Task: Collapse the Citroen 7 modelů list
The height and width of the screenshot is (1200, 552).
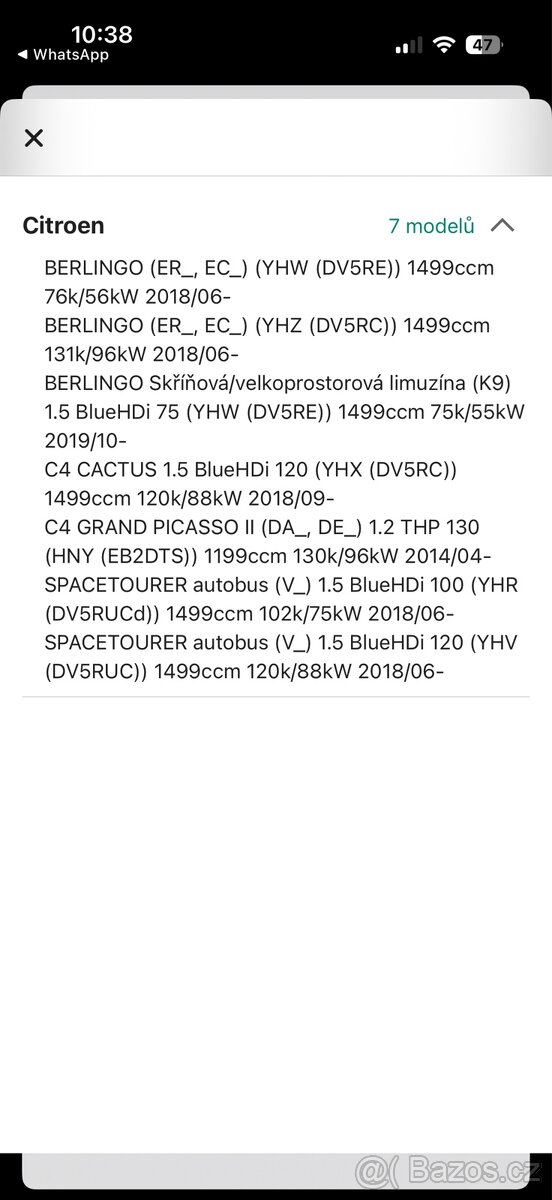Action: pos(503,226)
